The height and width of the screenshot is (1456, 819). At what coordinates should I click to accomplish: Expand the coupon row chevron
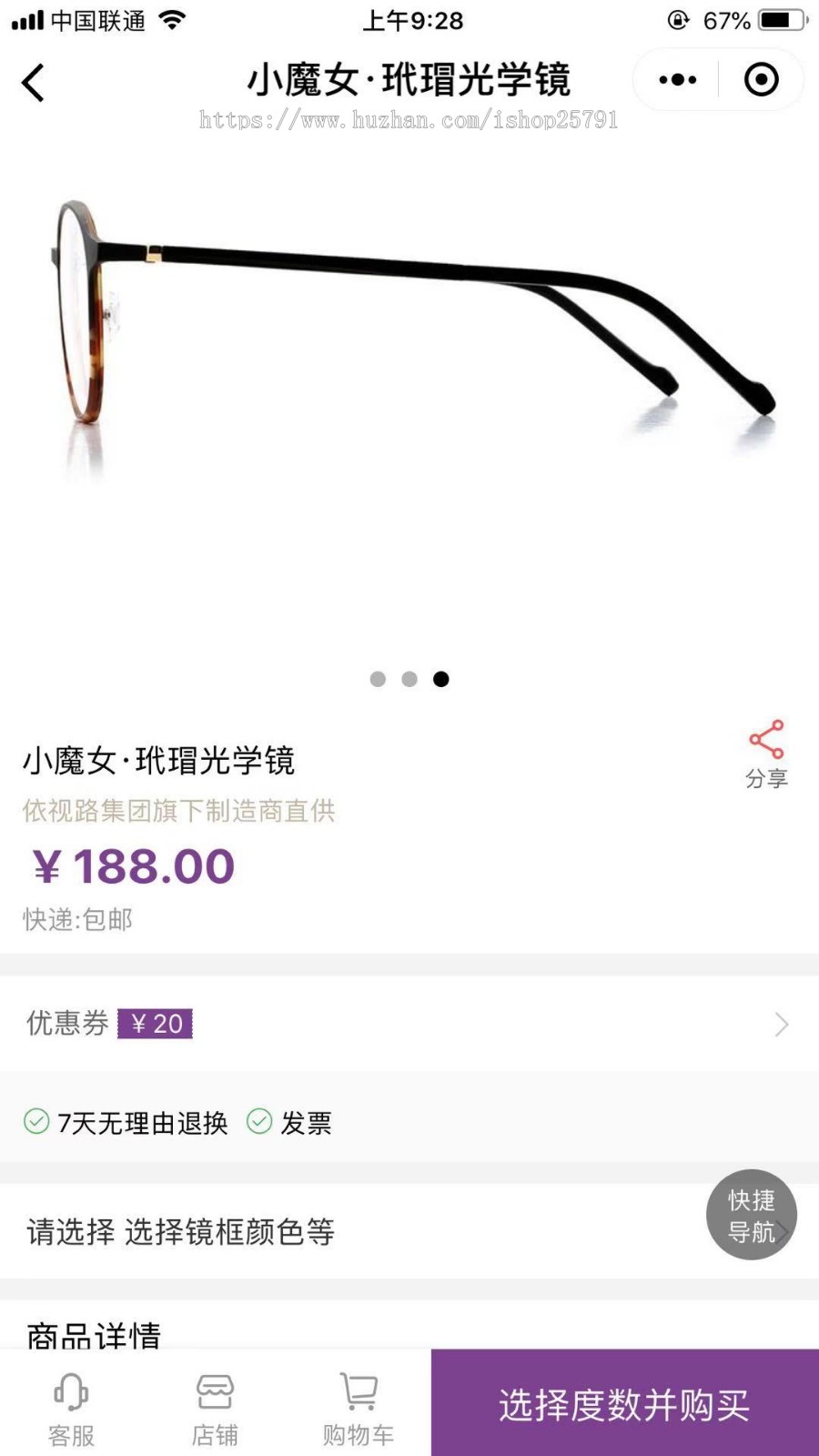(781, 1025)
